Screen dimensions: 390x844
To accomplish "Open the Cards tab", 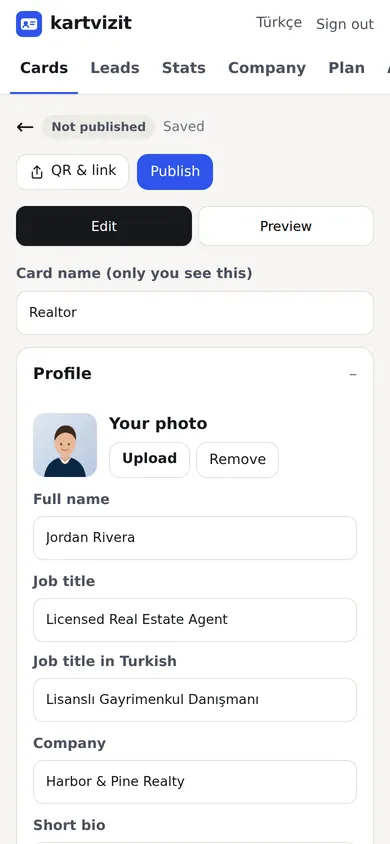I will 44,68.
